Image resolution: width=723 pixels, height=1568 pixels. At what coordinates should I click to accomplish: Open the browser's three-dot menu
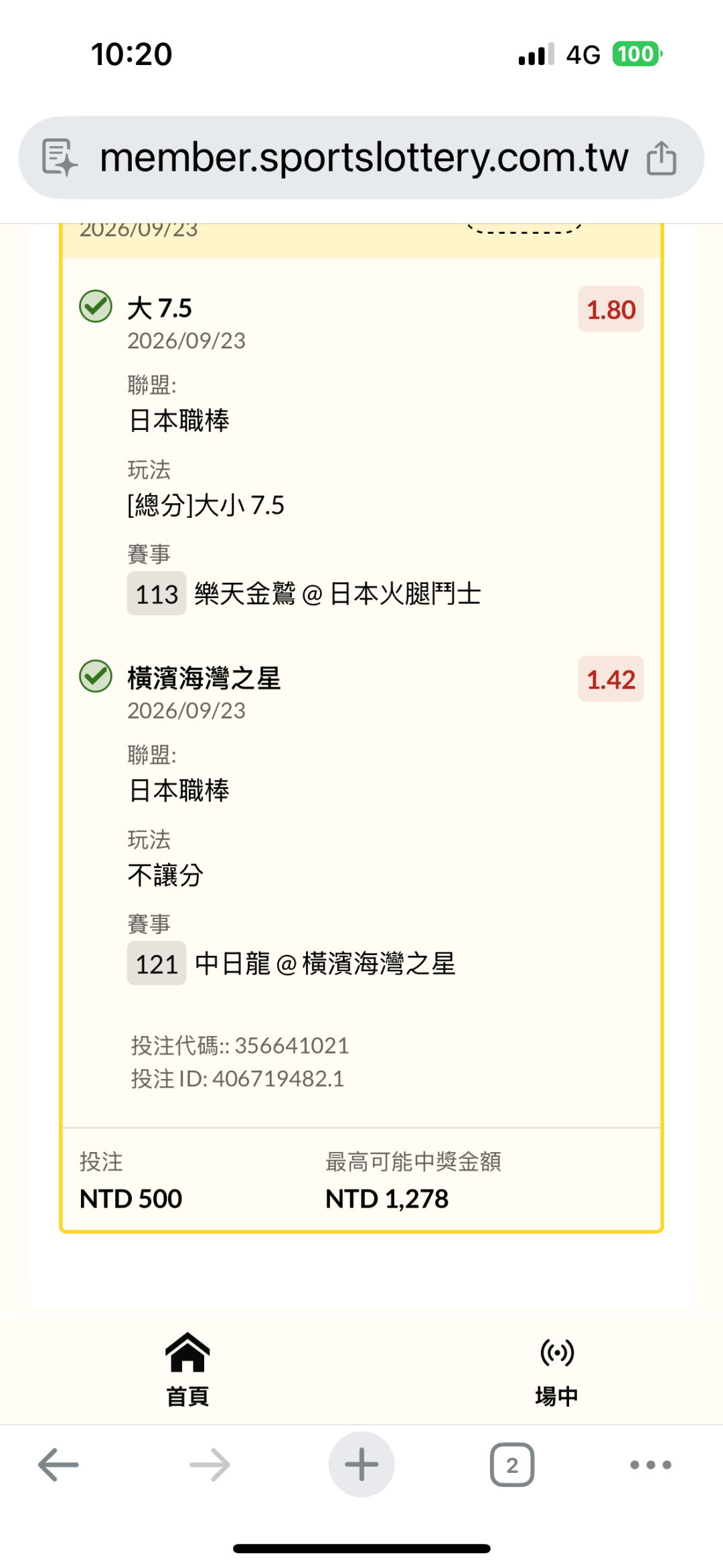point(651,1465)
